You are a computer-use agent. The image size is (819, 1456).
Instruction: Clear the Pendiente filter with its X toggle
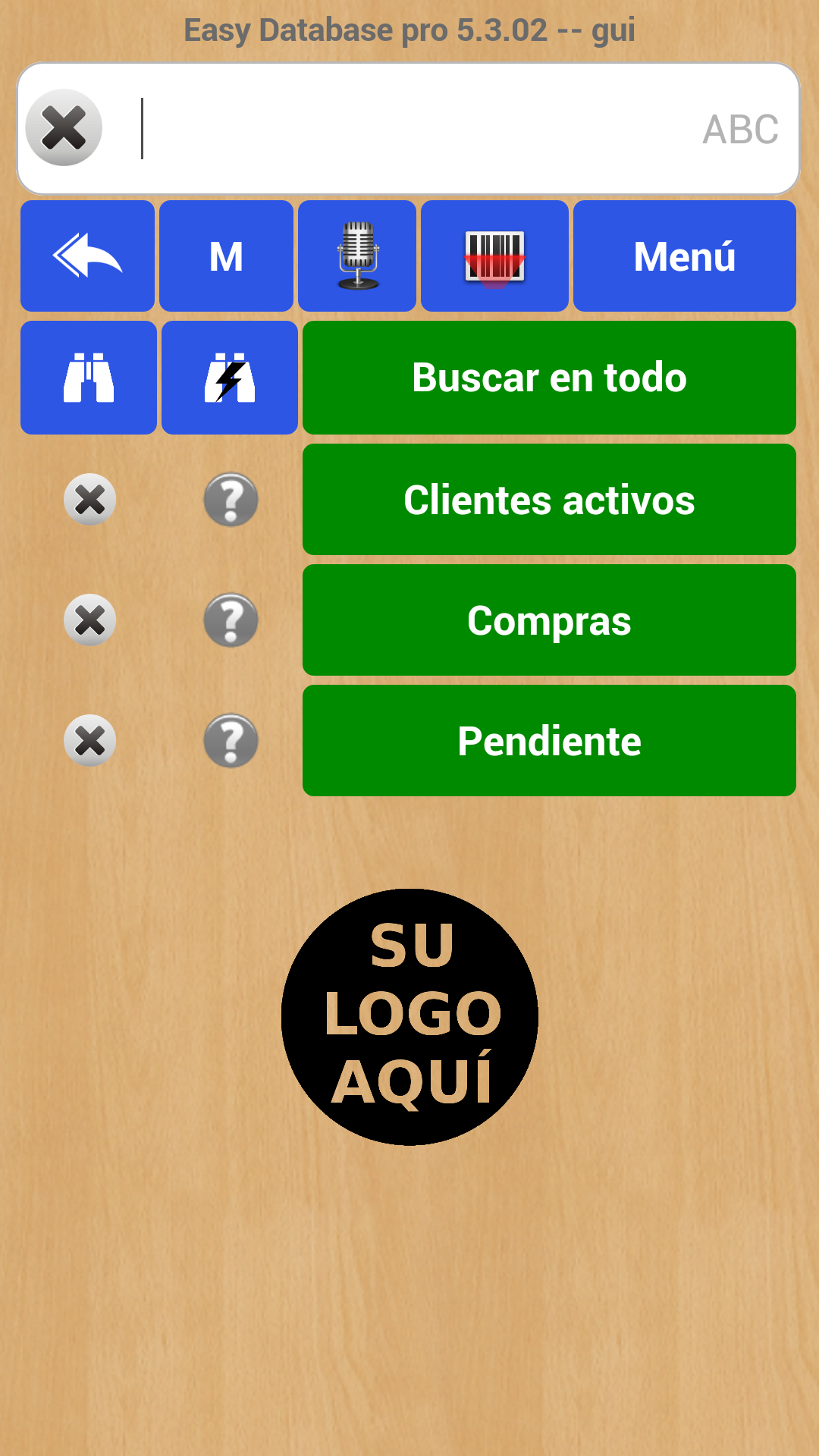point(89,742)
